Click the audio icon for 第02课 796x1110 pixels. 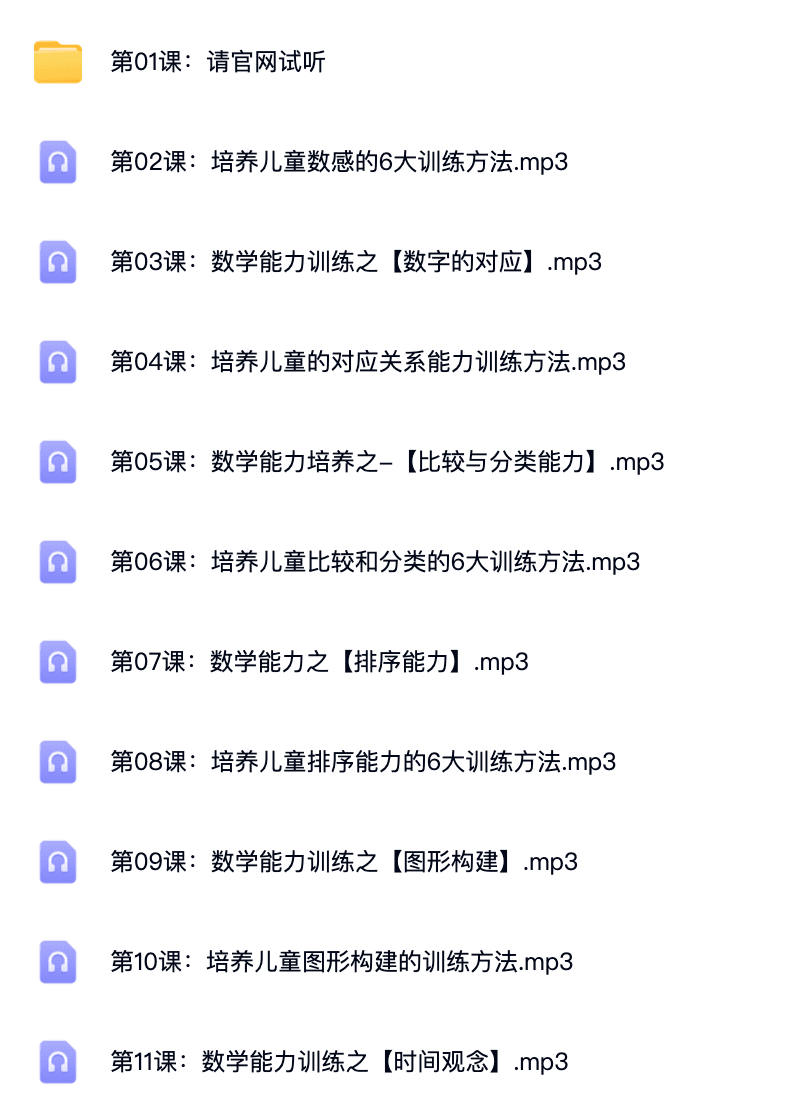tap(57, 162)
